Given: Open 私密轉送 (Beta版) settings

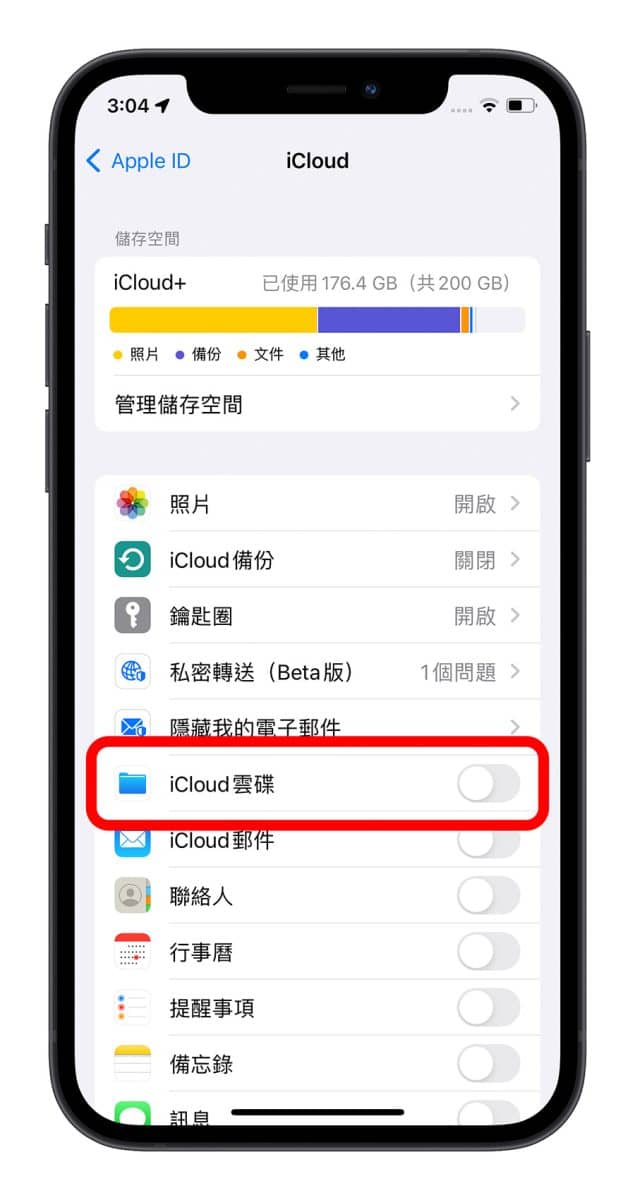Looking at the screenshot, I should [316, 672].
